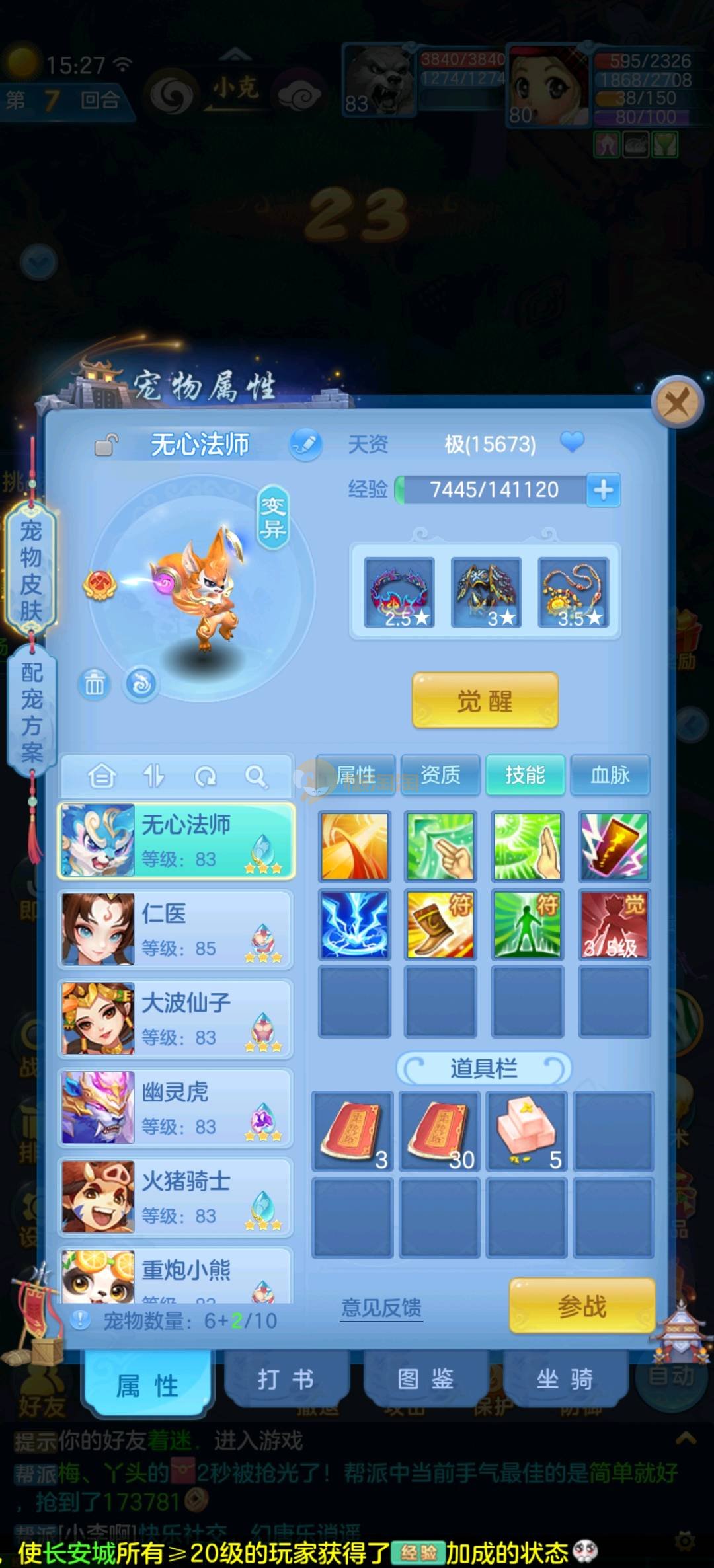This screenshot has height=1568, width=714.
Task: Select the pet 火猪骑士
Action: 176,1197
